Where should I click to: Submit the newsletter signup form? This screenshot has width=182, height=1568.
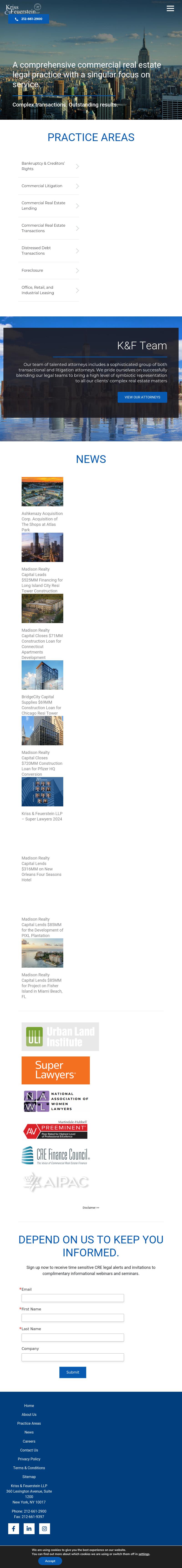click(x=72, y=1372)
